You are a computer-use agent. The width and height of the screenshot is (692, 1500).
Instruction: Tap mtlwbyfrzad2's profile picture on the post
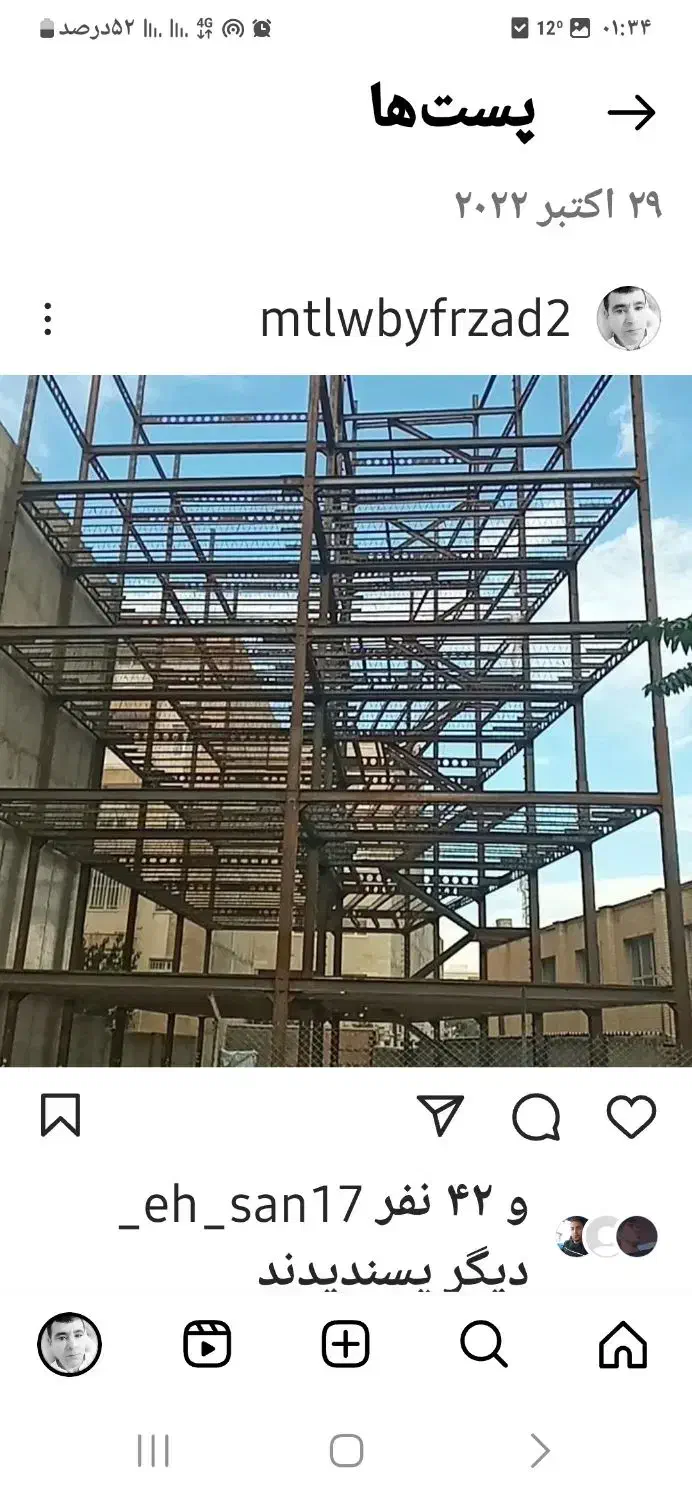click(628, 319)
